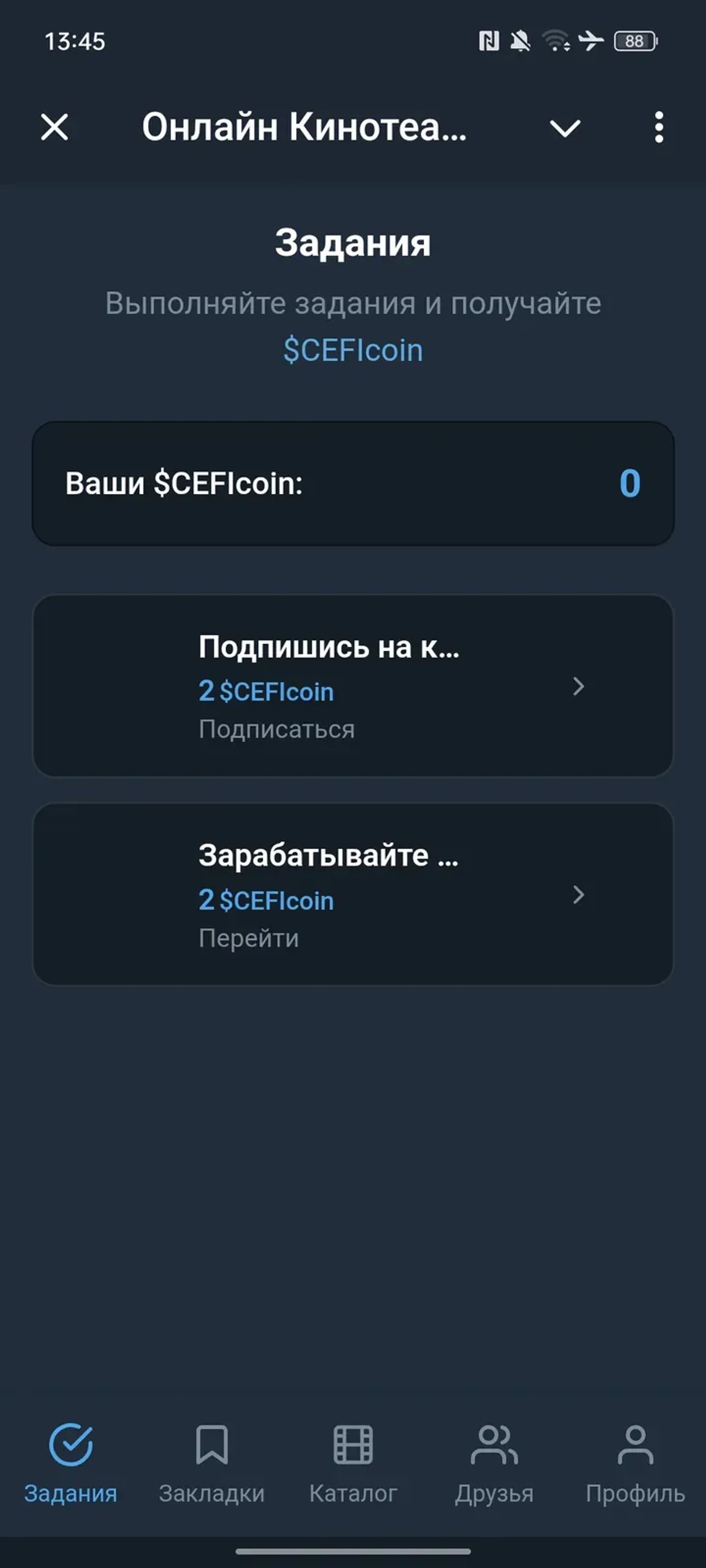This screenshot has width=706, height=1568.
Task: Close the mini-app with the X icon
Action: 53,127
